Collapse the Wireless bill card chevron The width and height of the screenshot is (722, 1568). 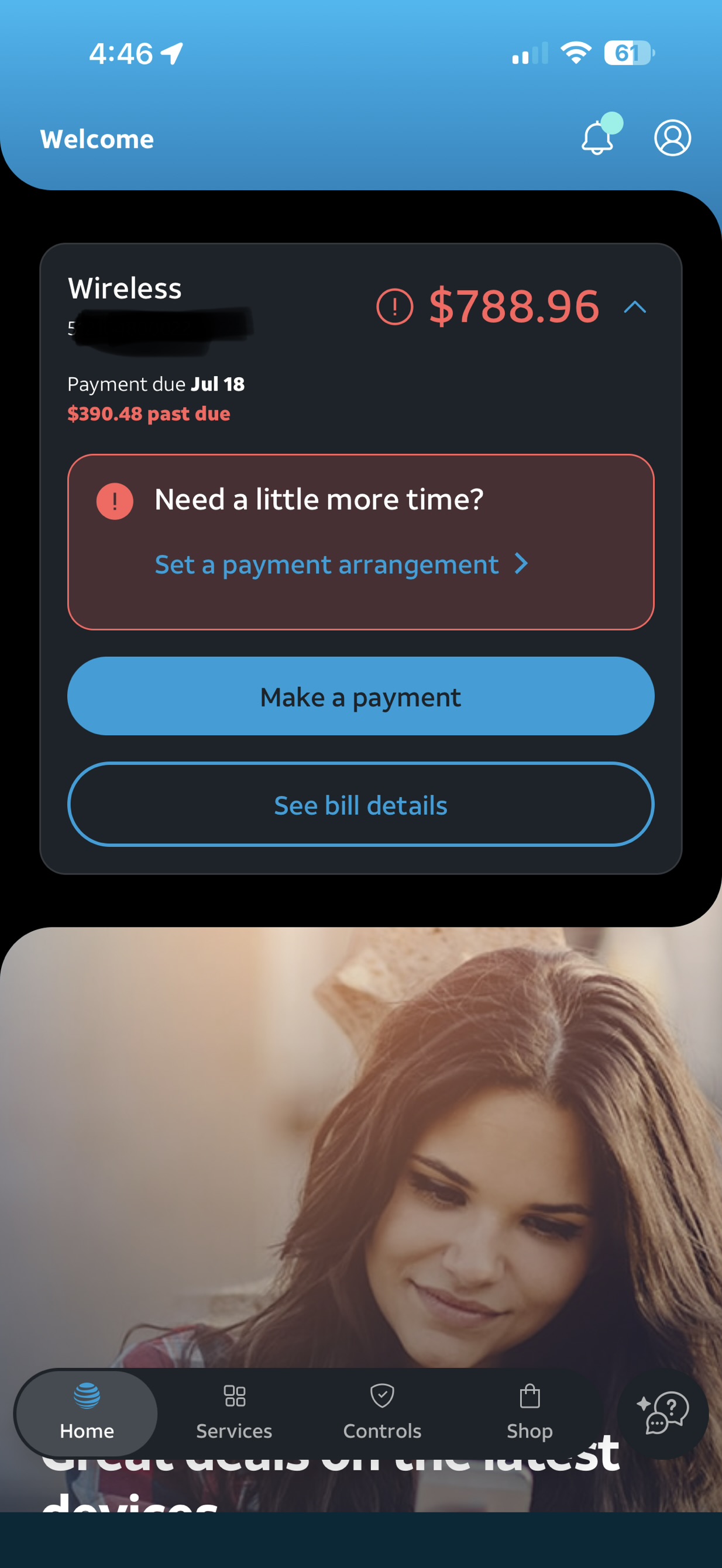(x=634, y=307)
